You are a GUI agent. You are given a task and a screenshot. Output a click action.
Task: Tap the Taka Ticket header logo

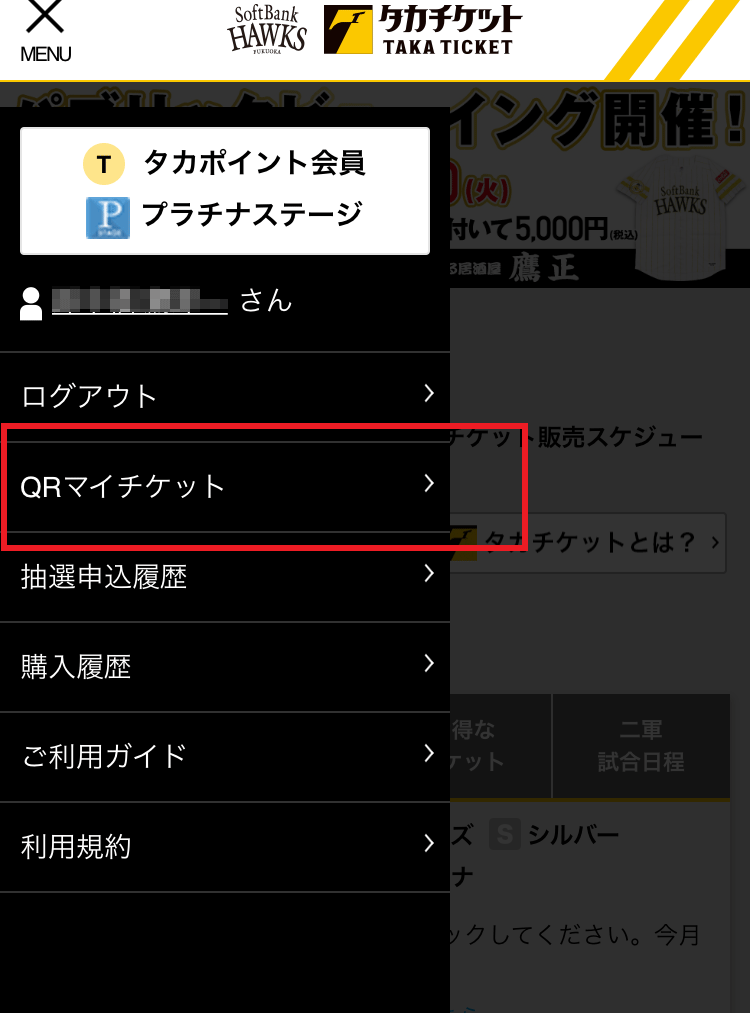coord(422,31)
